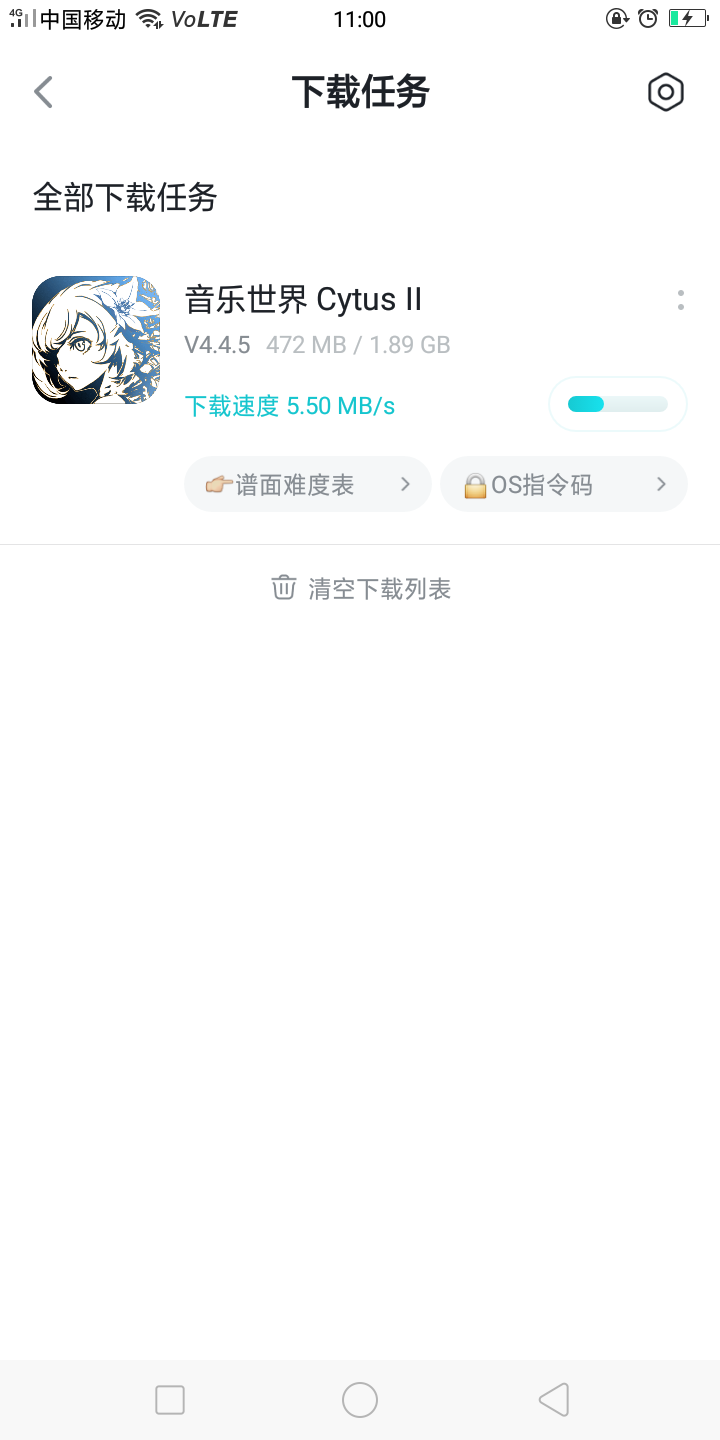Open the download settings hexagon icon

coord(665,91)
